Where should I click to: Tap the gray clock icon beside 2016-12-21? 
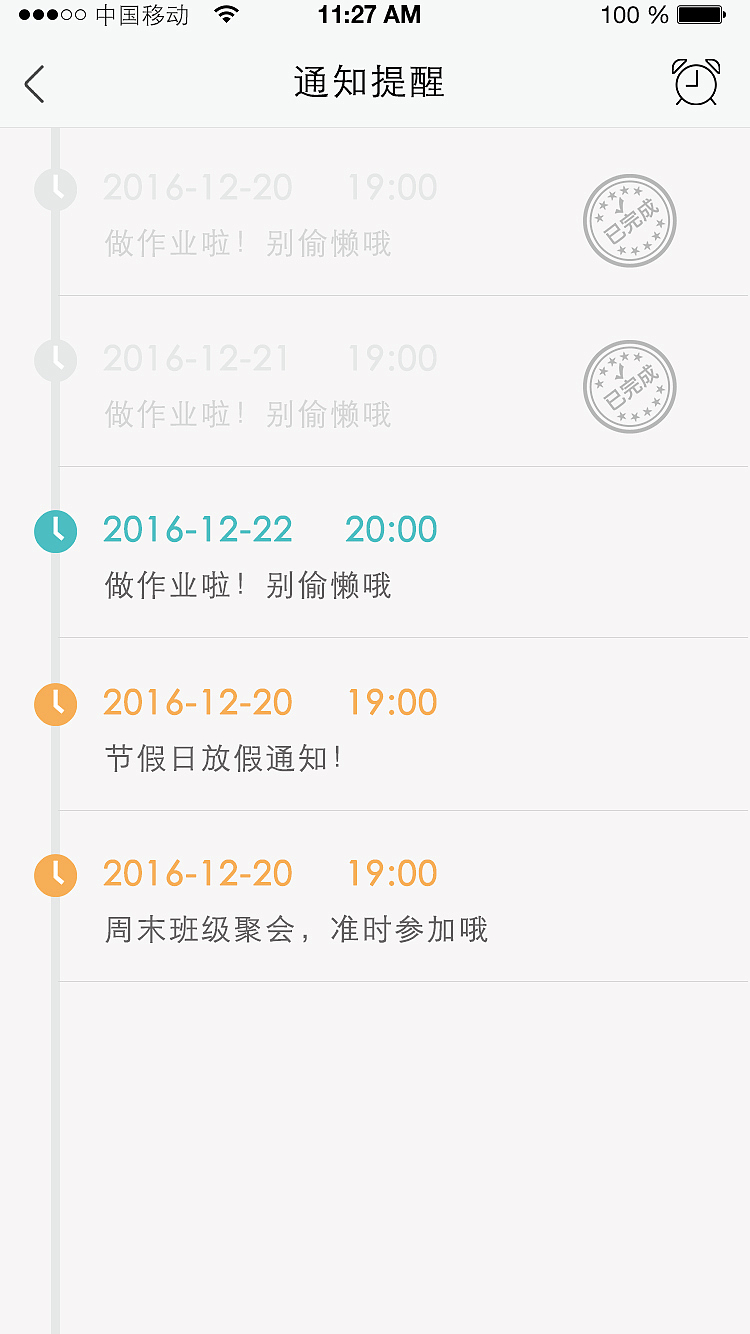[x=55, y=360]
